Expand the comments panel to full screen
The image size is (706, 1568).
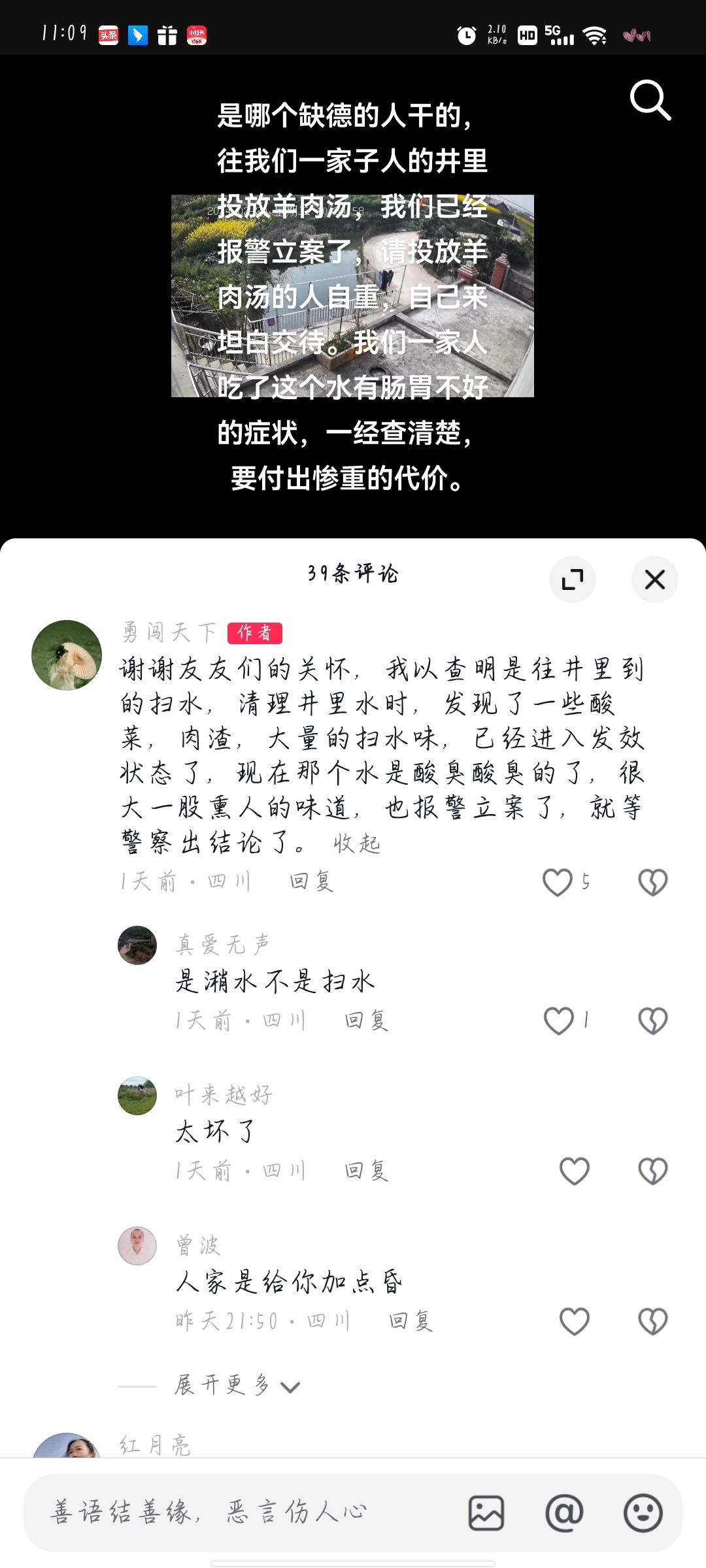point(573,580)
